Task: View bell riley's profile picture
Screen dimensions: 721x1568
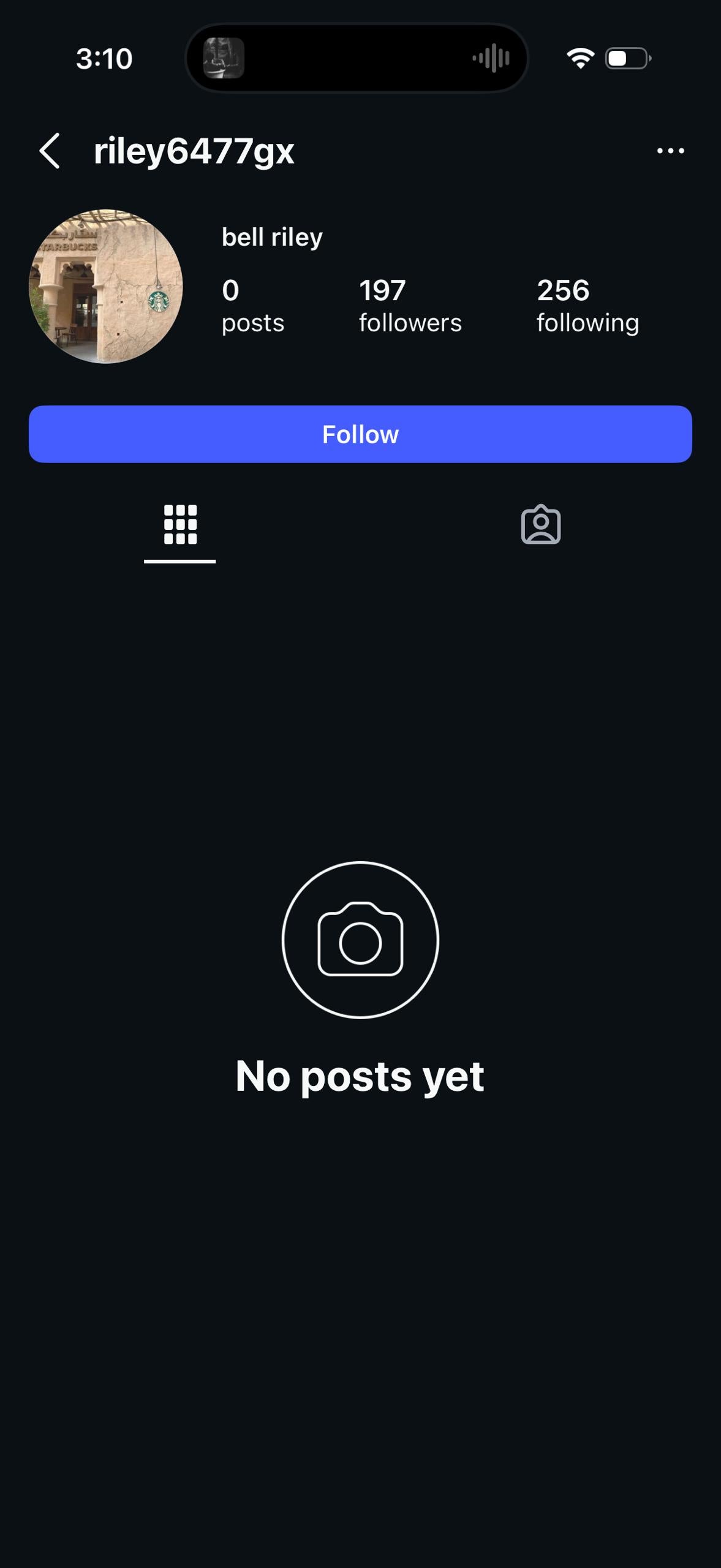Action: pyautogui.click(x=106, y=287)
